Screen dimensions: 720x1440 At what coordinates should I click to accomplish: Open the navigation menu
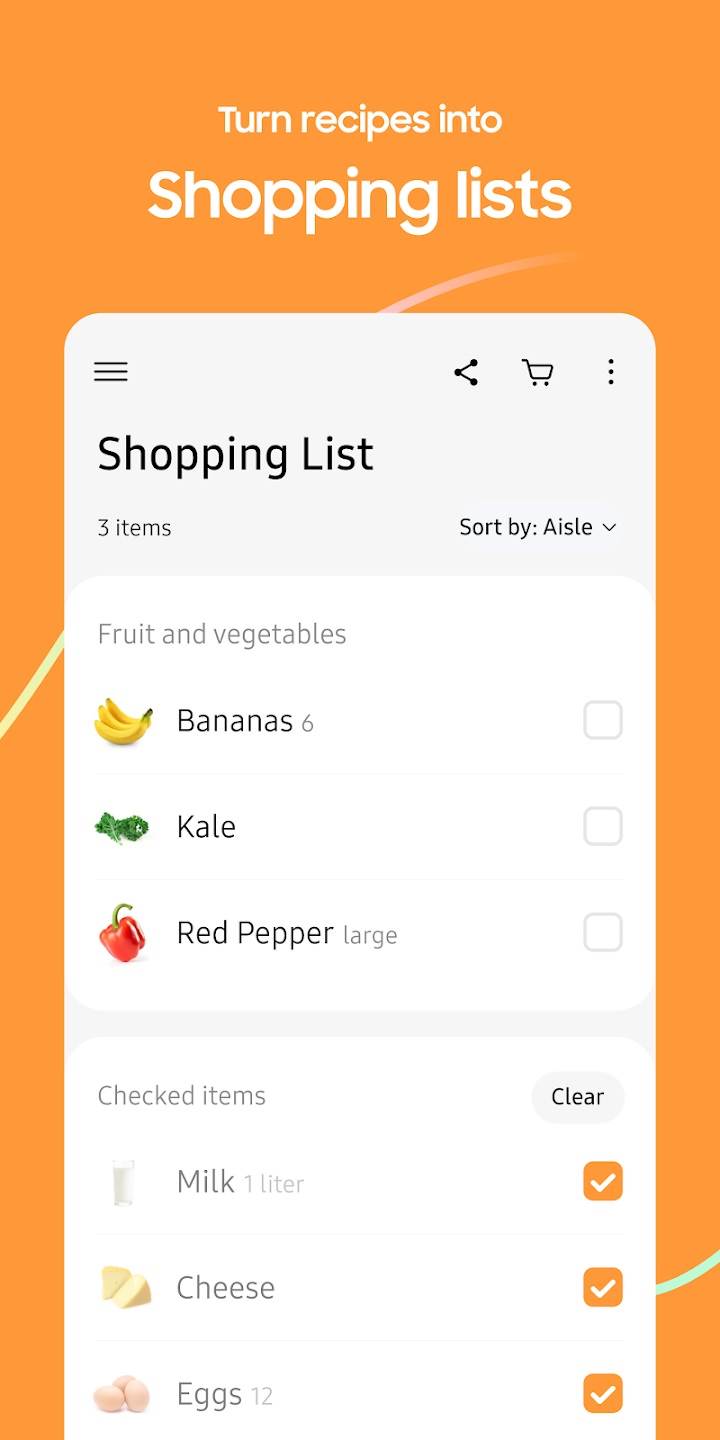click(x=110, y=371)
